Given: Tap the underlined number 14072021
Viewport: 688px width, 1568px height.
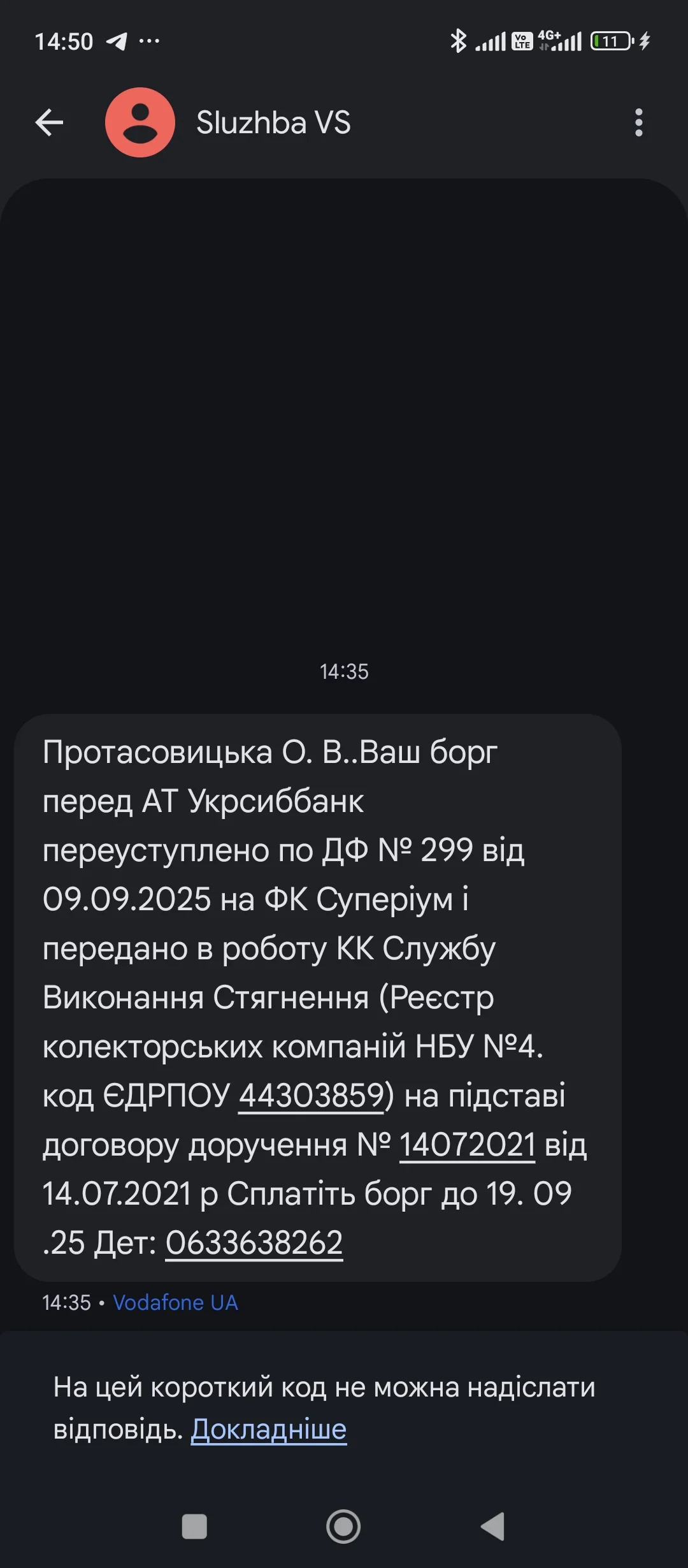Looking at the screenshot, I should [467, 1145].
